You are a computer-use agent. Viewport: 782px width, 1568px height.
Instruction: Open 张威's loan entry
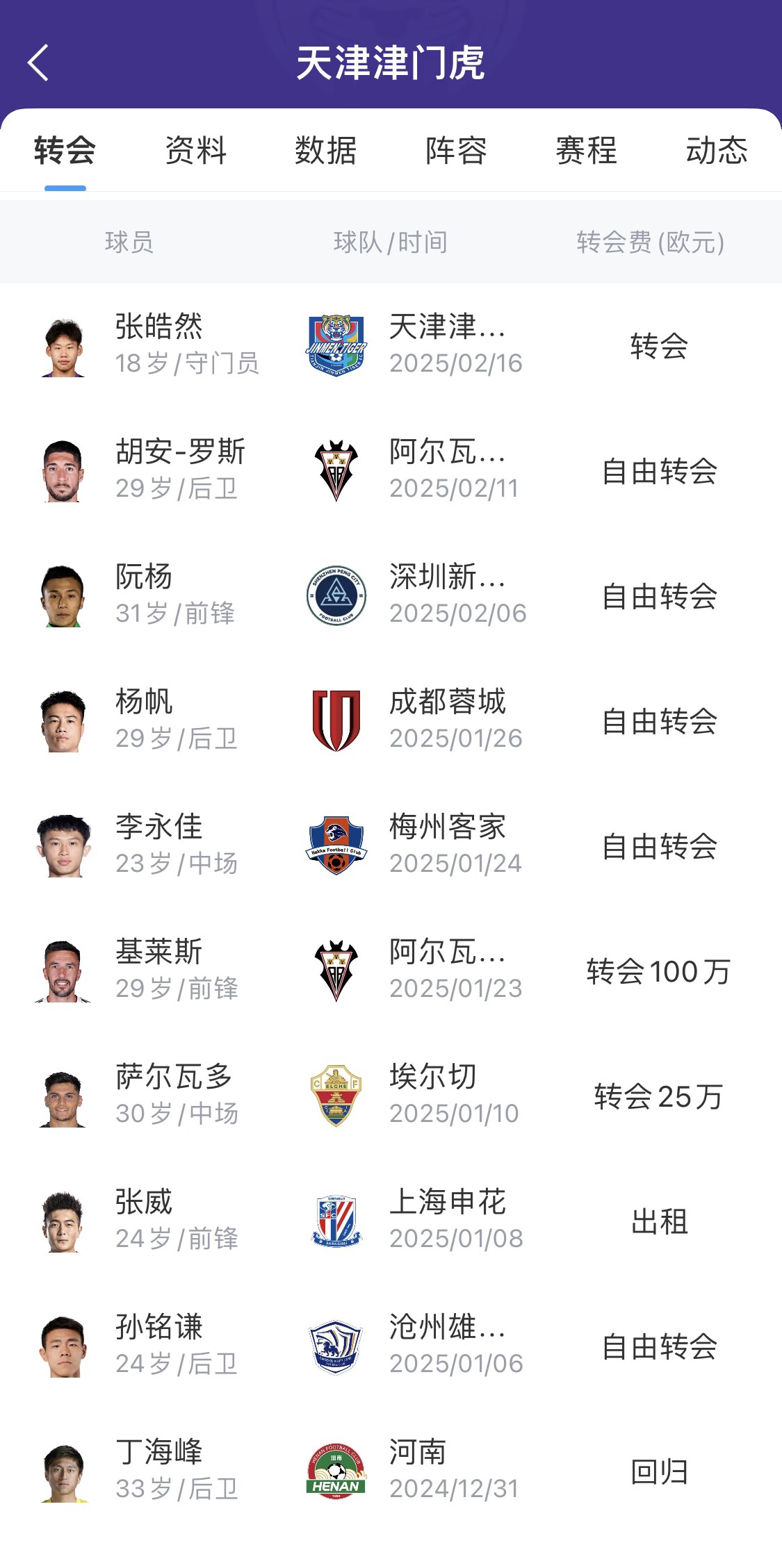click(391, 1221)
